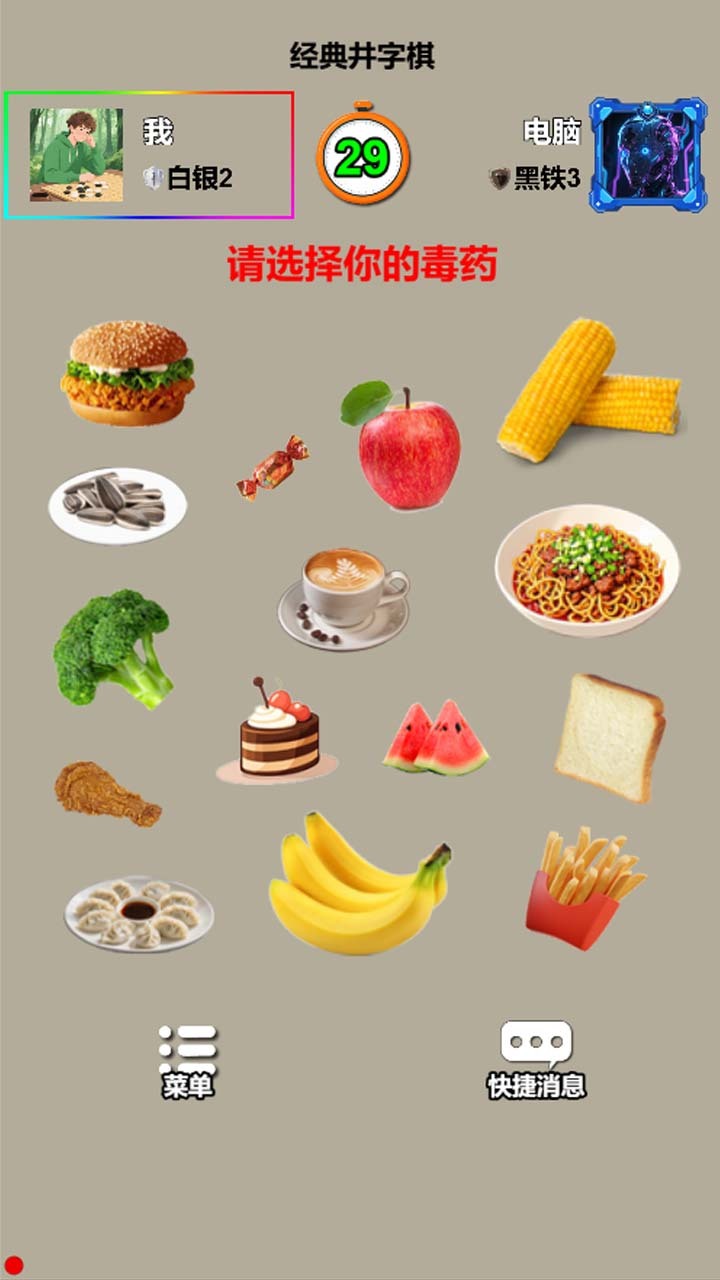Screen dimensions: 720x1280
Task: Select the wrapped candy
Action: click(x=272, y=467)
